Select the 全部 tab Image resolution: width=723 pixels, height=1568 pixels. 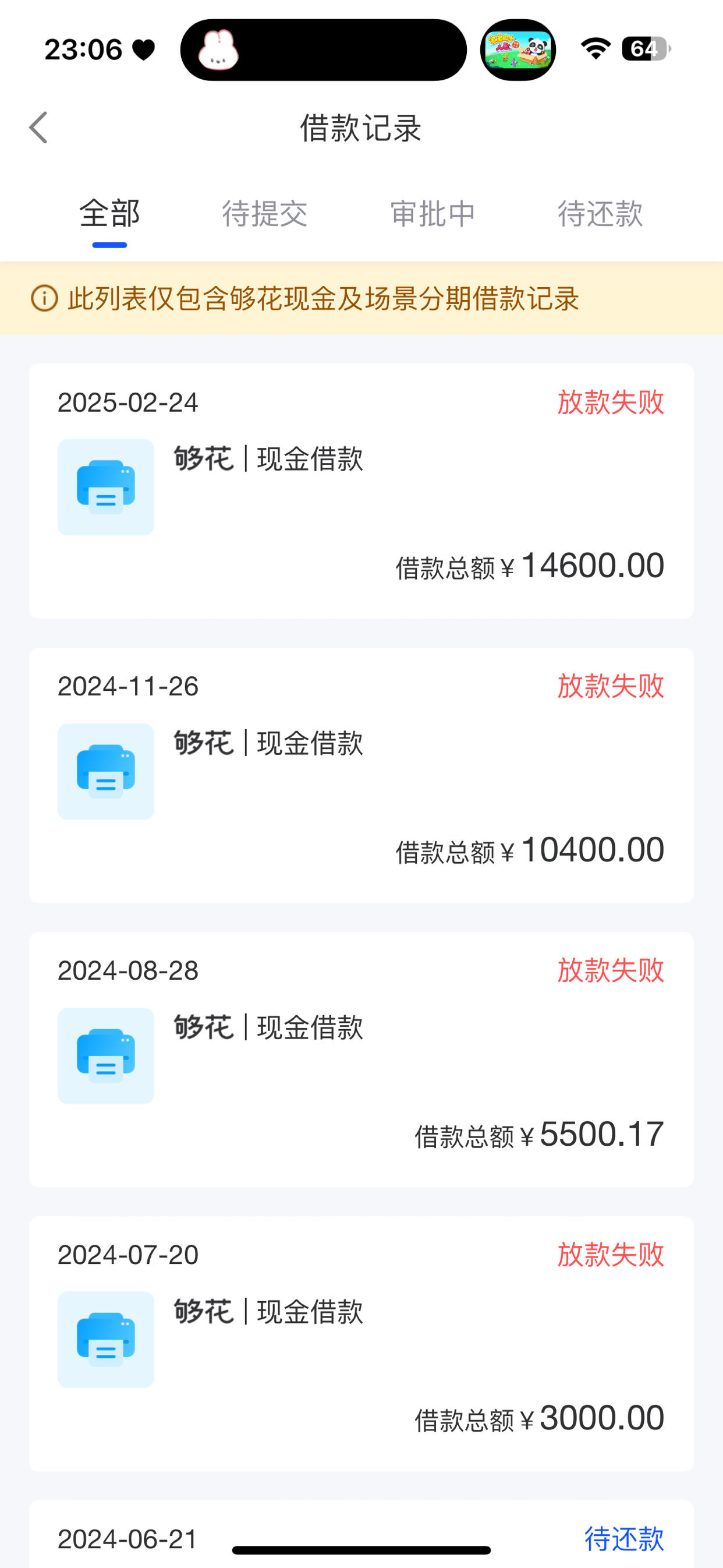109,214
